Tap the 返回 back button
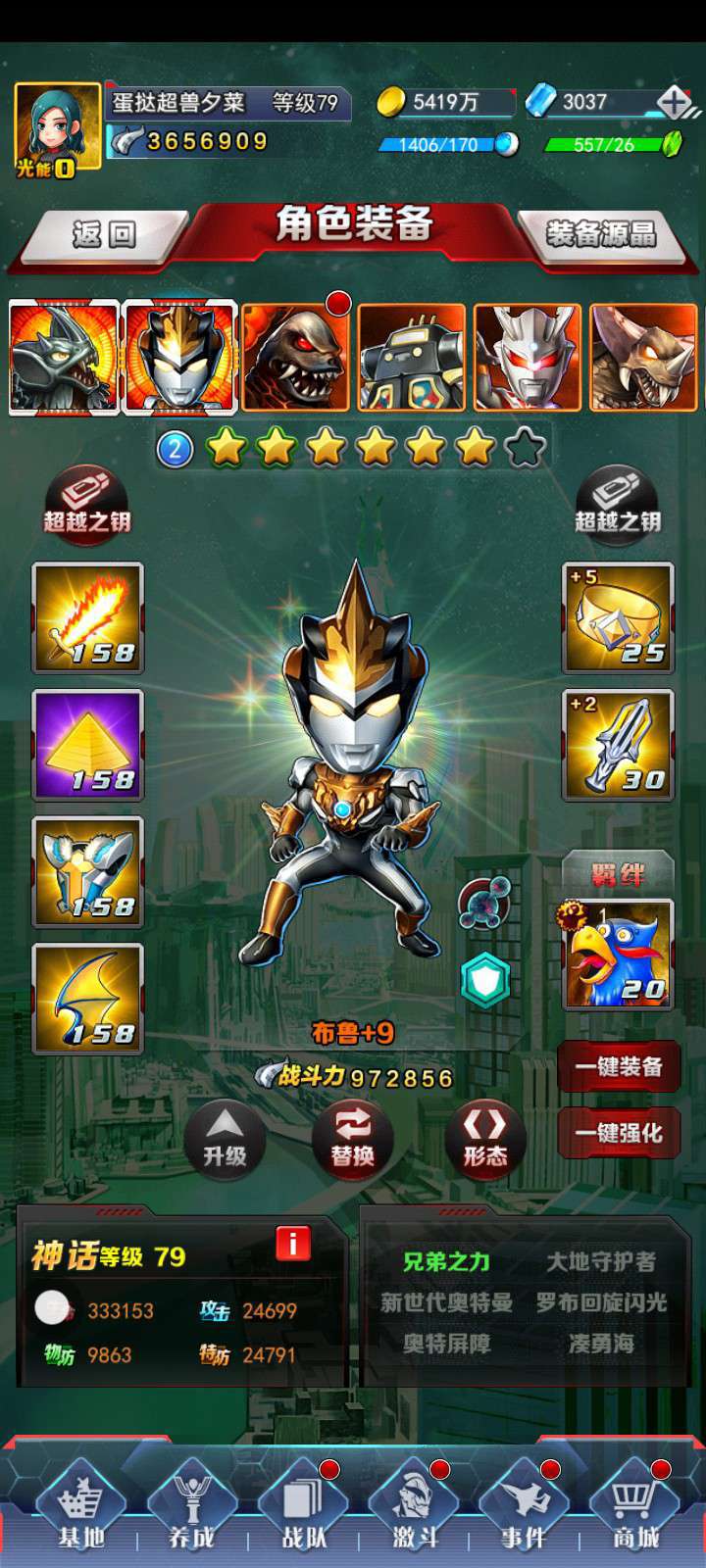The height and width of the screenshot is (1568, 706). point(103,235)
